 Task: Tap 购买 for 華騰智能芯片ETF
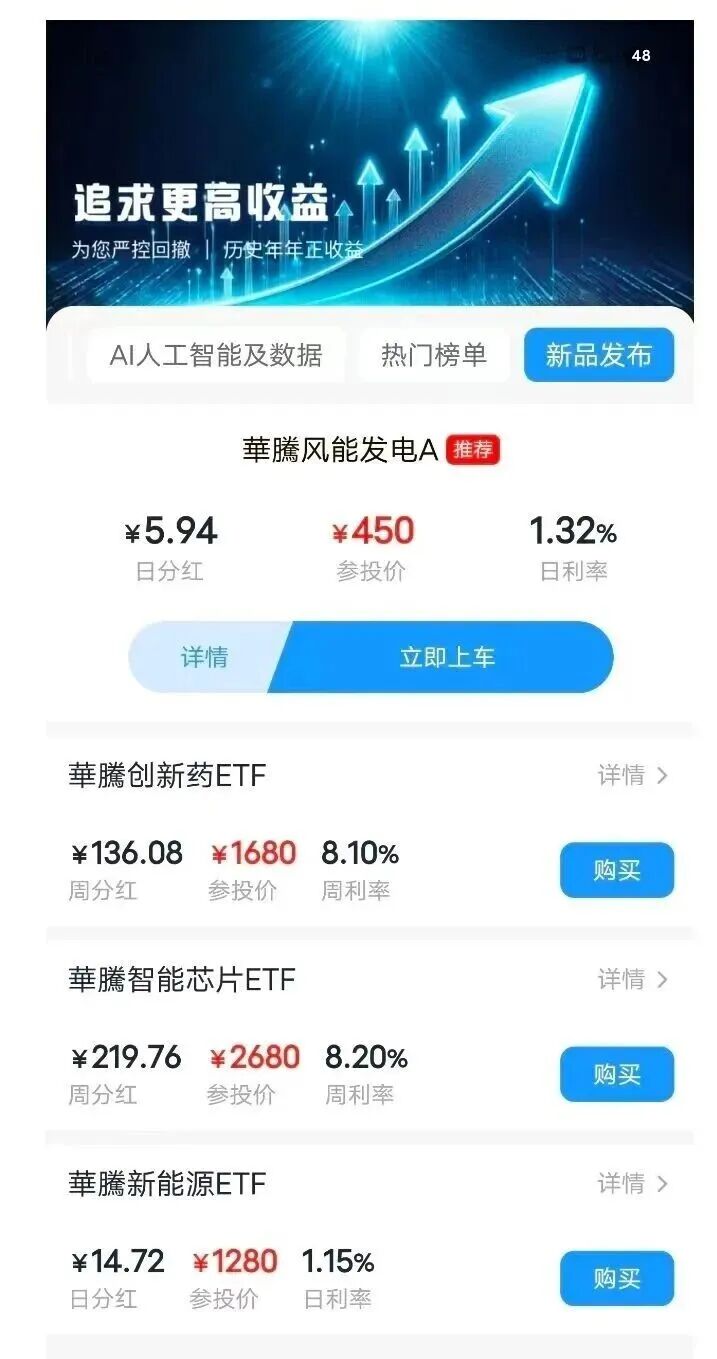point(616,1074)
